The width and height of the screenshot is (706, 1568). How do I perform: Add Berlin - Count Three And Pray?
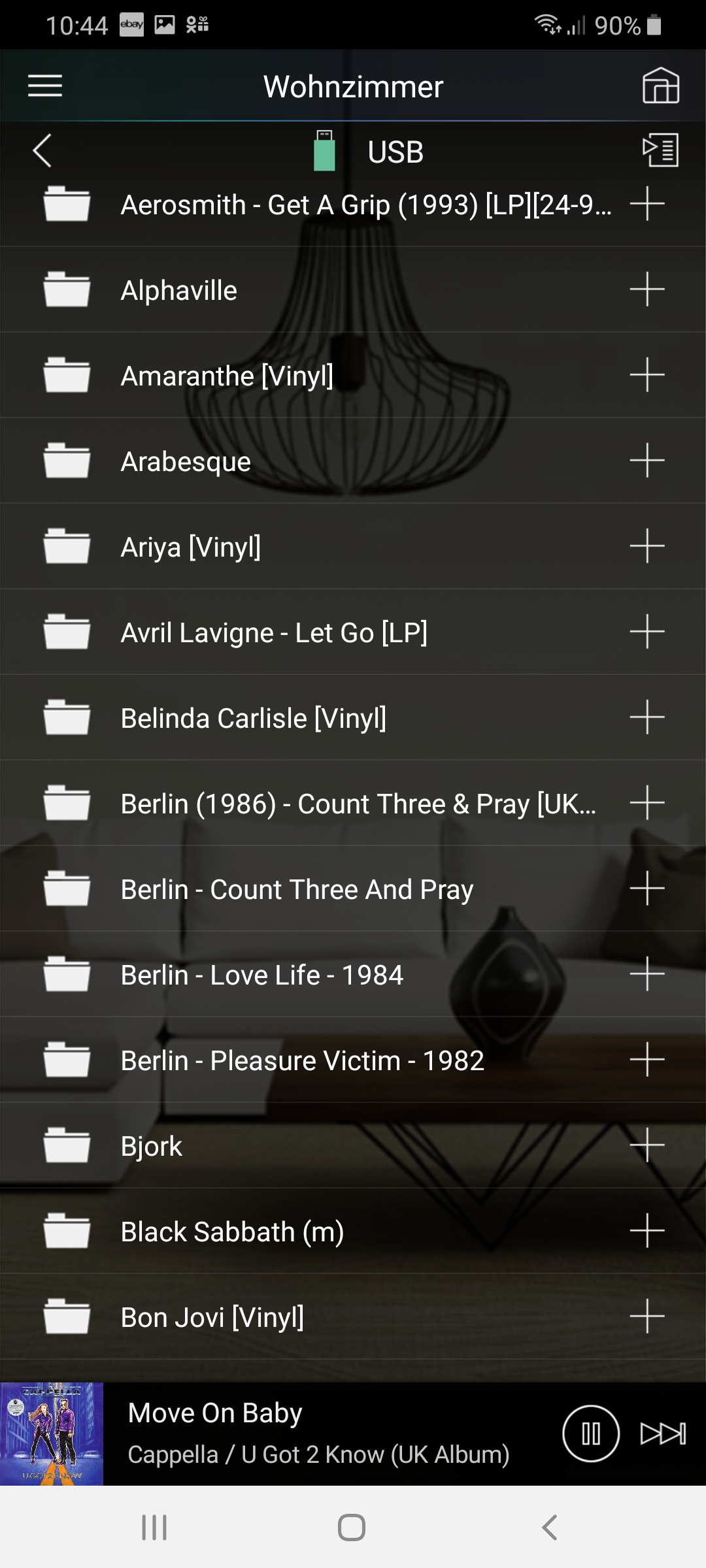pos(647,889)
